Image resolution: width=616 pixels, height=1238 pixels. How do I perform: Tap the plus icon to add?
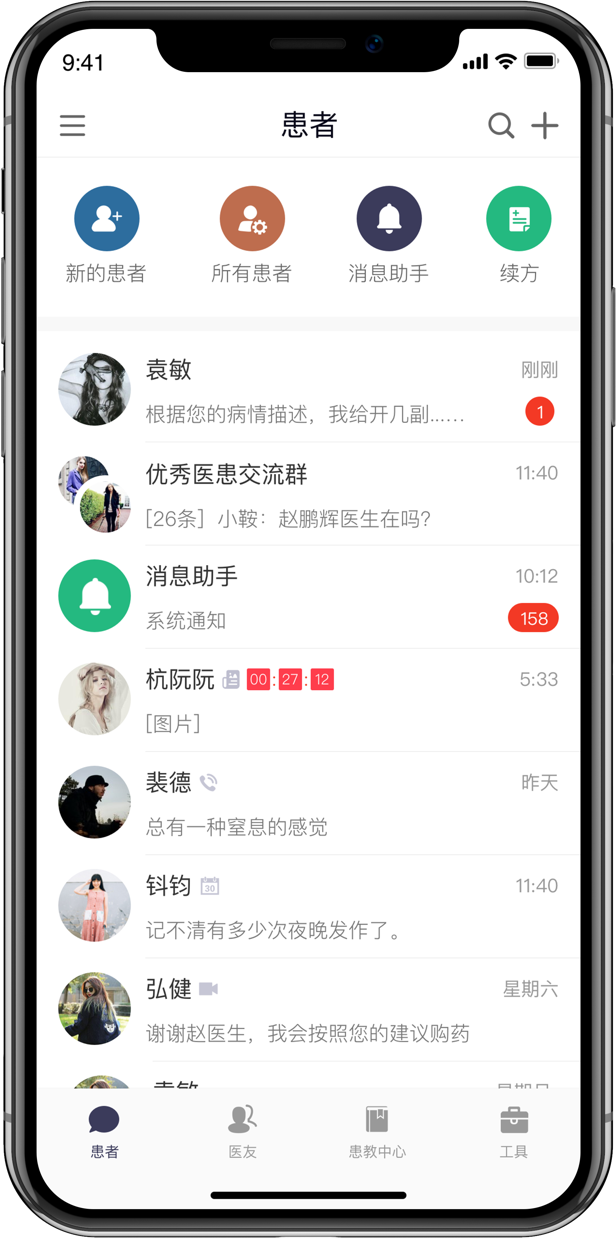click(x=545, y=126)
